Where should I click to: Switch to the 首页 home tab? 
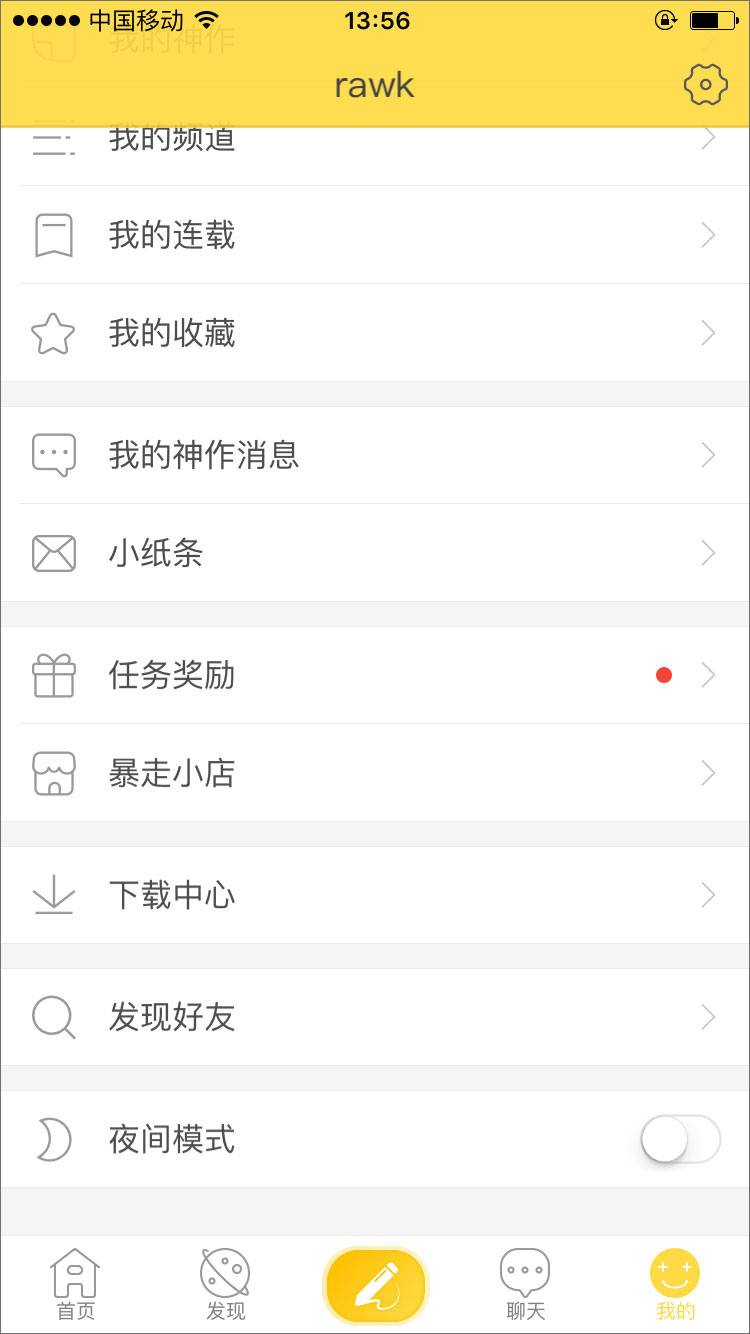coord(75,1284)
